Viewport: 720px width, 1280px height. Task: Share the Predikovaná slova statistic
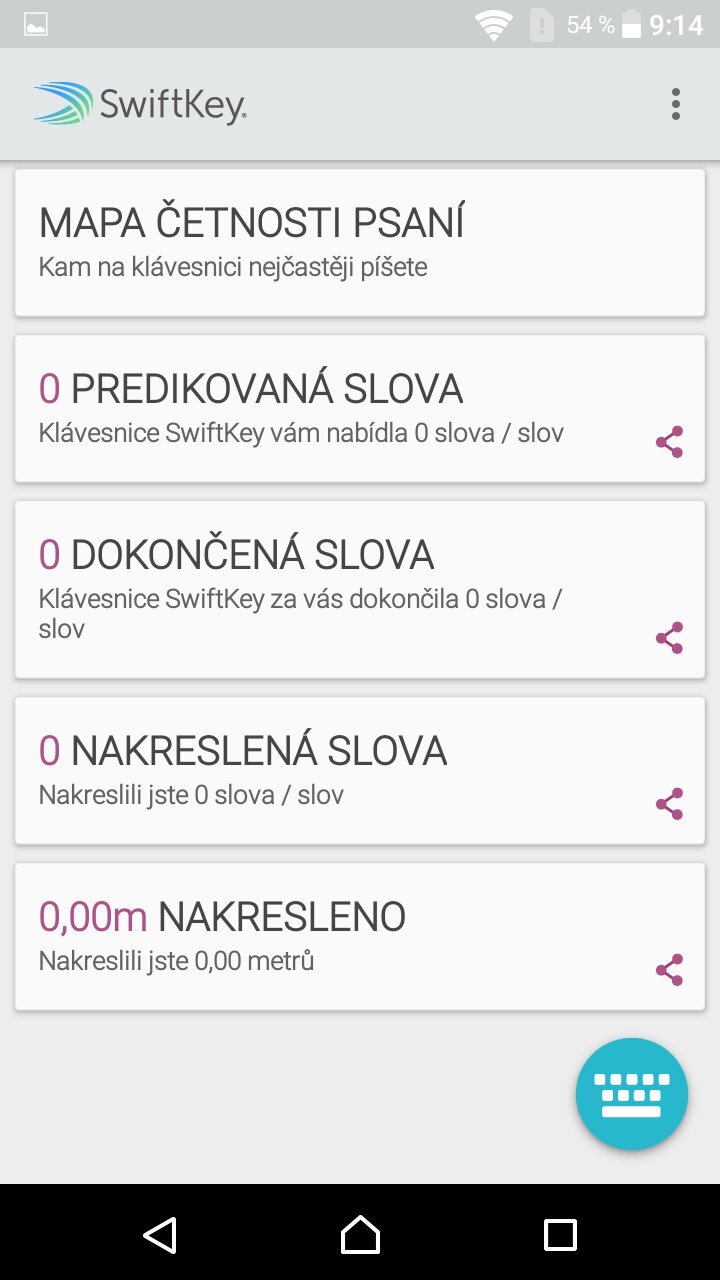[668, 441]
